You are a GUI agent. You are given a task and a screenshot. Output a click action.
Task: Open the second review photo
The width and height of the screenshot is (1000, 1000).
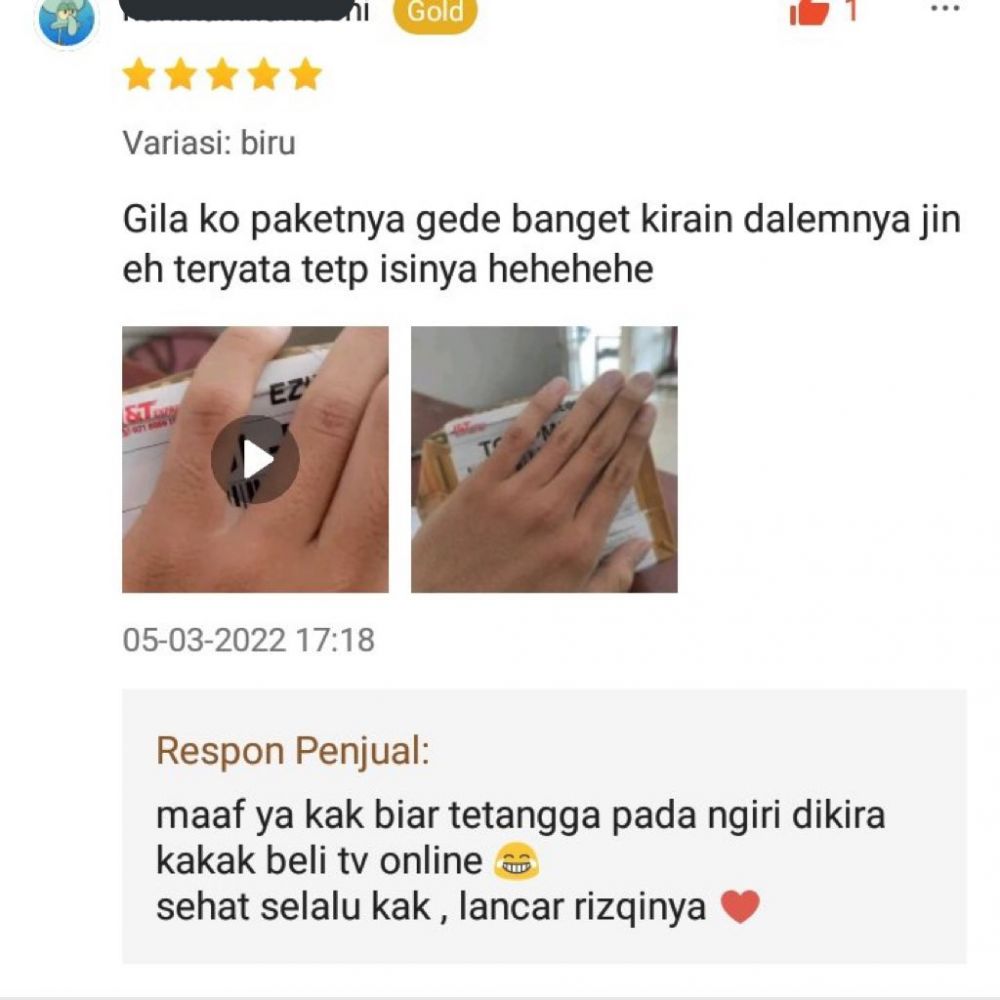544,459
